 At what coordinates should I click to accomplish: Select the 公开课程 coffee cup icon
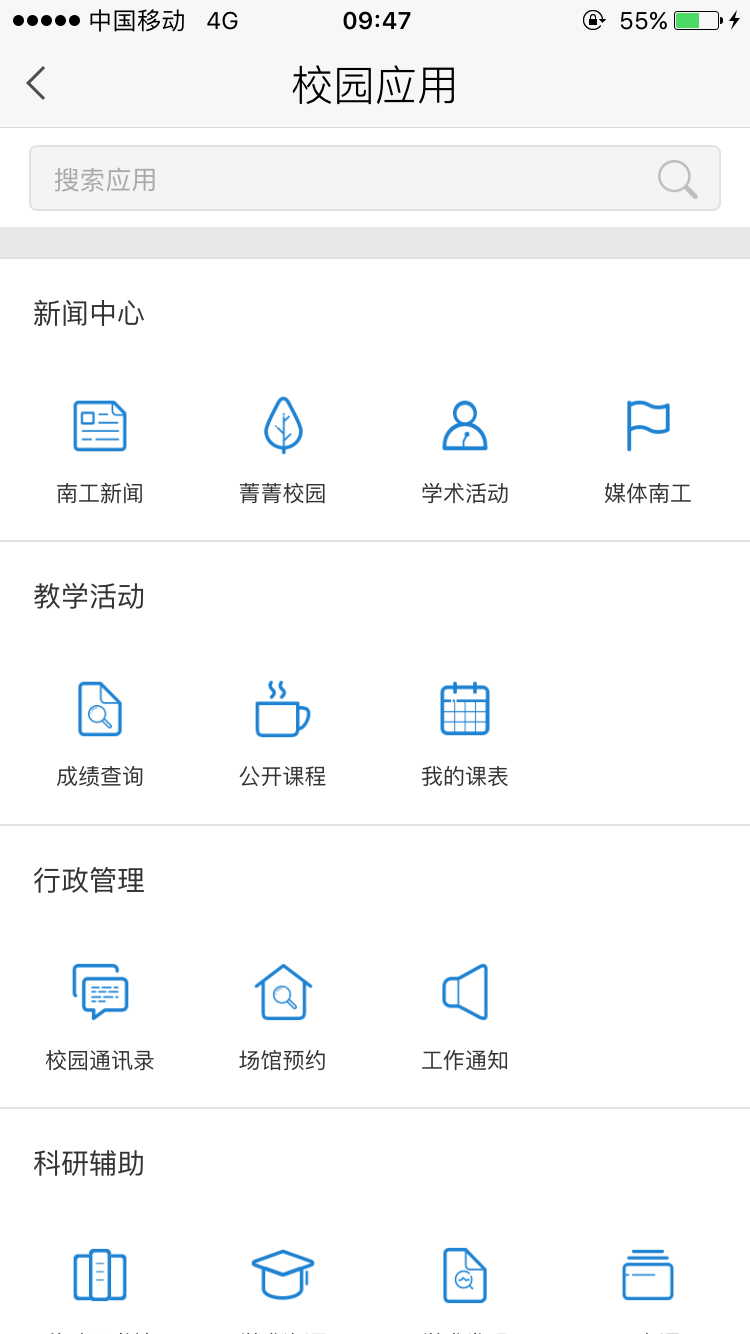point(282,709)
